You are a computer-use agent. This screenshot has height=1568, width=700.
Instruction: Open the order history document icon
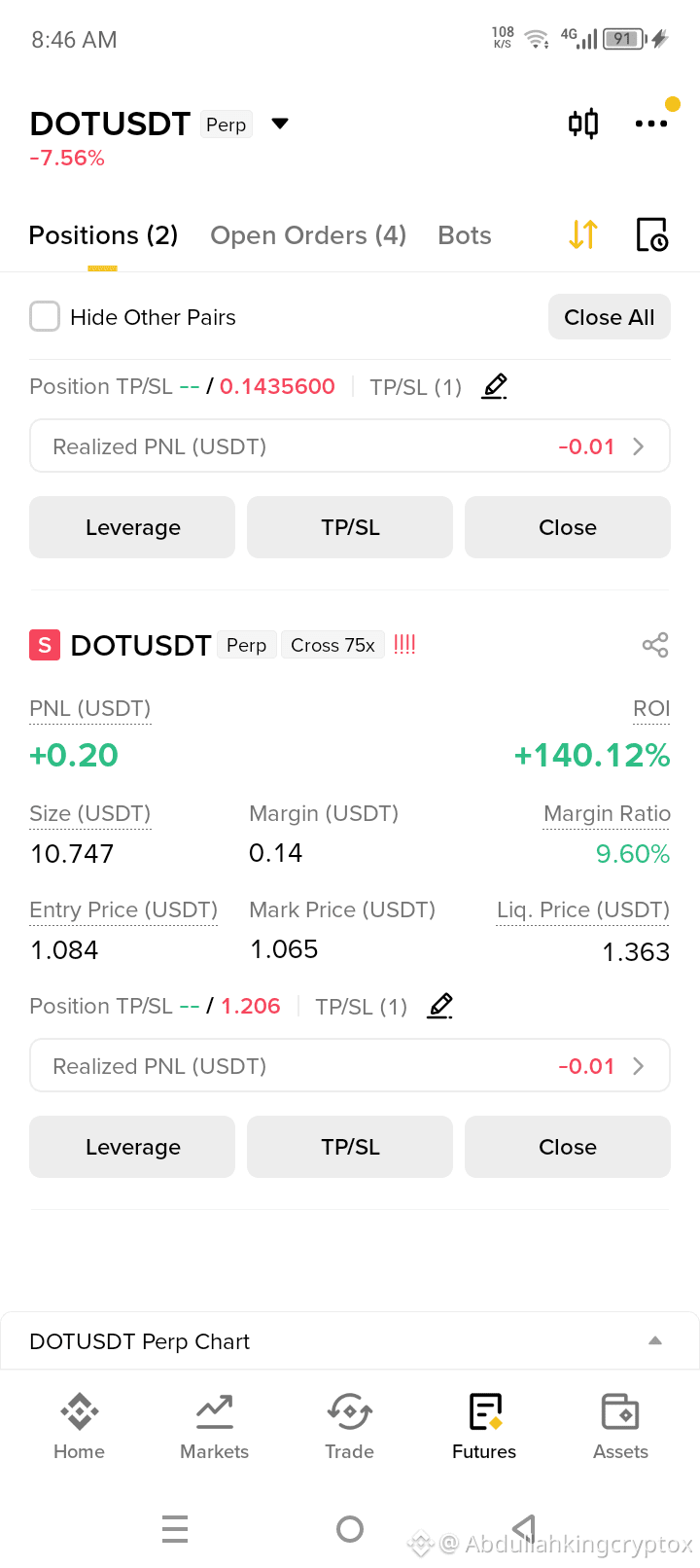pos(651,234)
